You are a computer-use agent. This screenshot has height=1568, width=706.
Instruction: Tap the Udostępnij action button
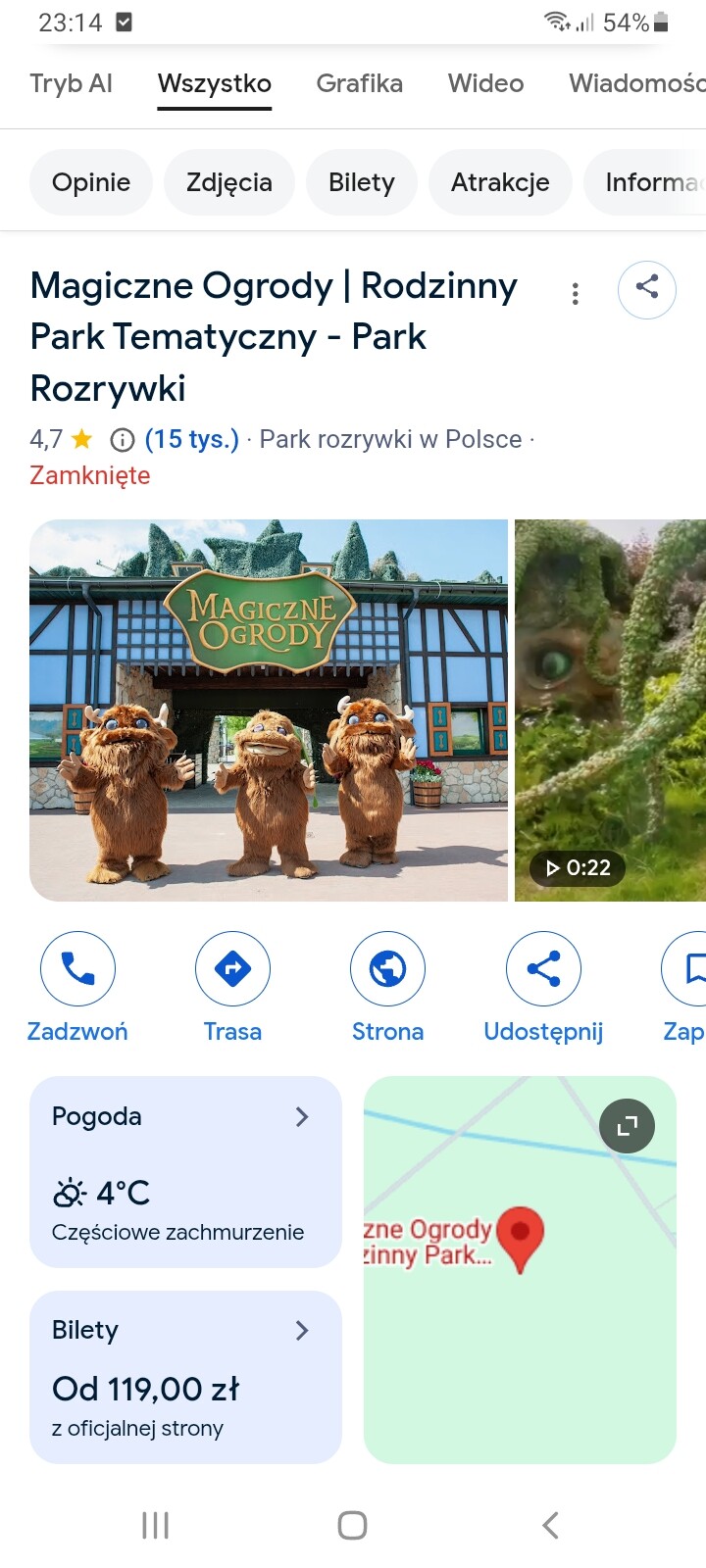[543, 969]
